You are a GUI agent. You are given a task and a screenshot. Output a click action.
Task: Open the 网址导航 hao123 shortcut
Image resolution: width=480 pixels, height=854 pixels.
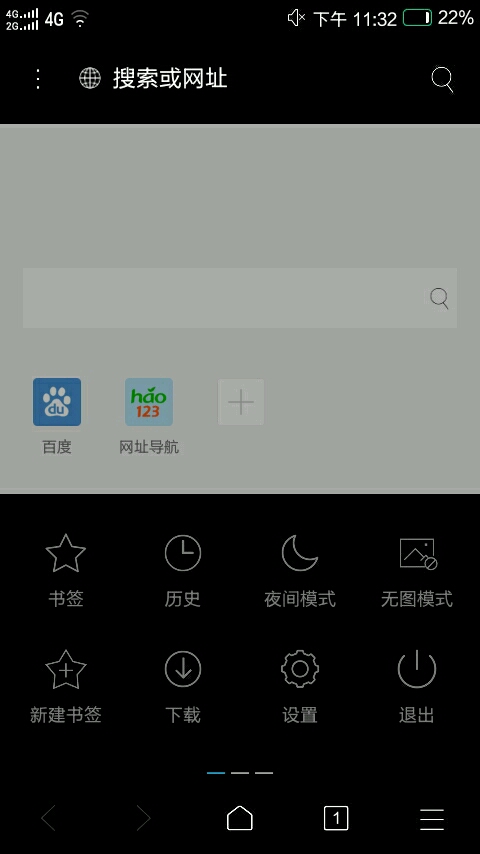149,416
